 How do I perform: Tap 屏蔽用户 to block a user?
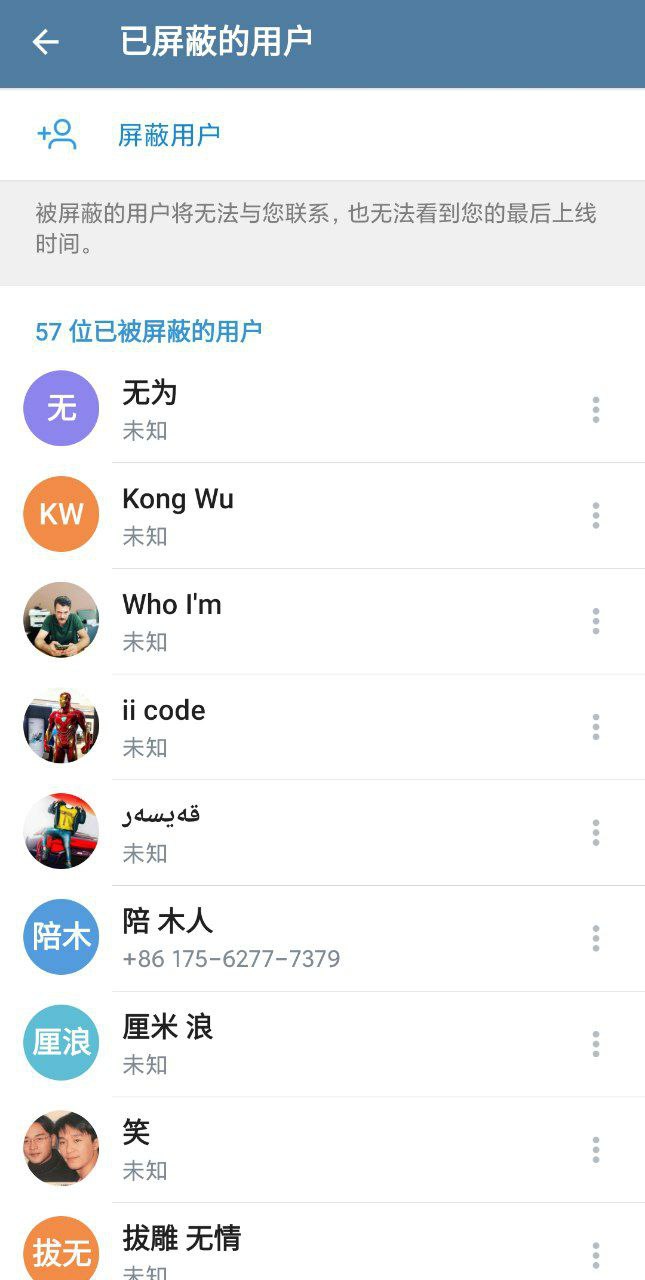[168, 135]
